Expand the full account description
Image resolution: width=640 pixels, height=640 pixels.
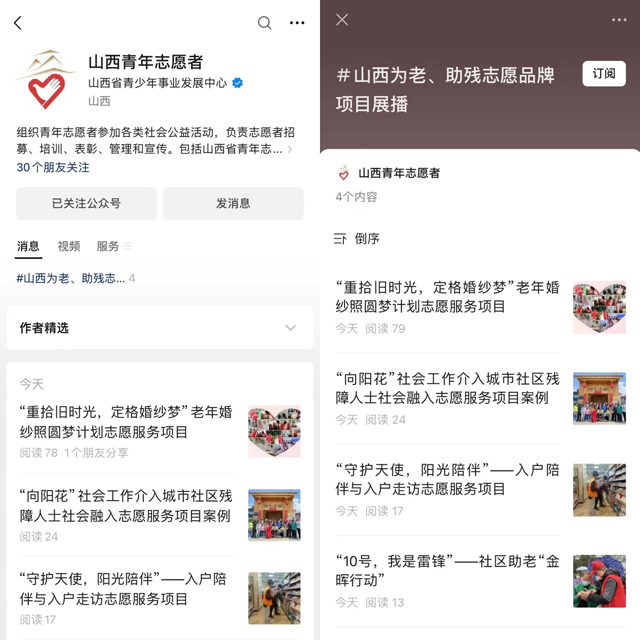(290, 149)
